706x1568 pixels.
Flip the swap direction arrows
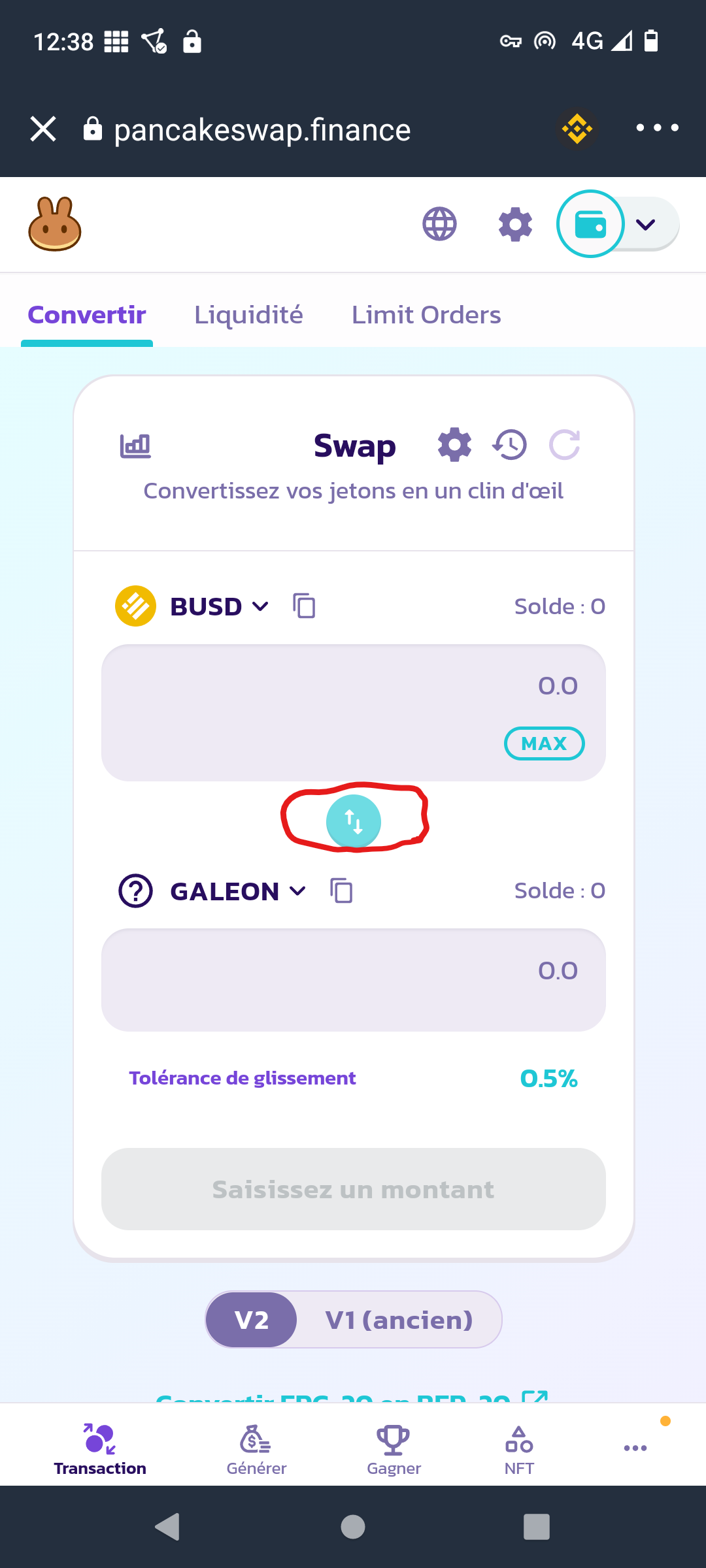pos(354,822)
